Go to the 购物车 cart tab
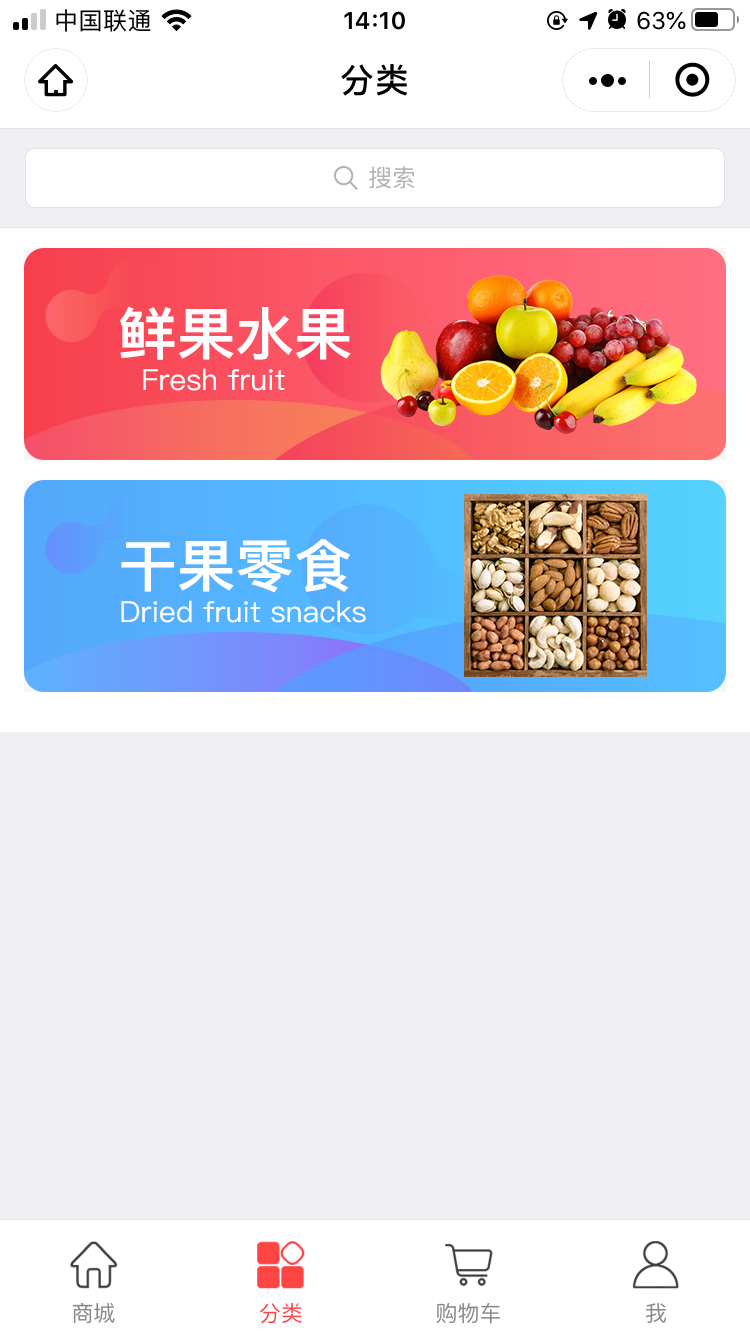 tap(468, 1282)
